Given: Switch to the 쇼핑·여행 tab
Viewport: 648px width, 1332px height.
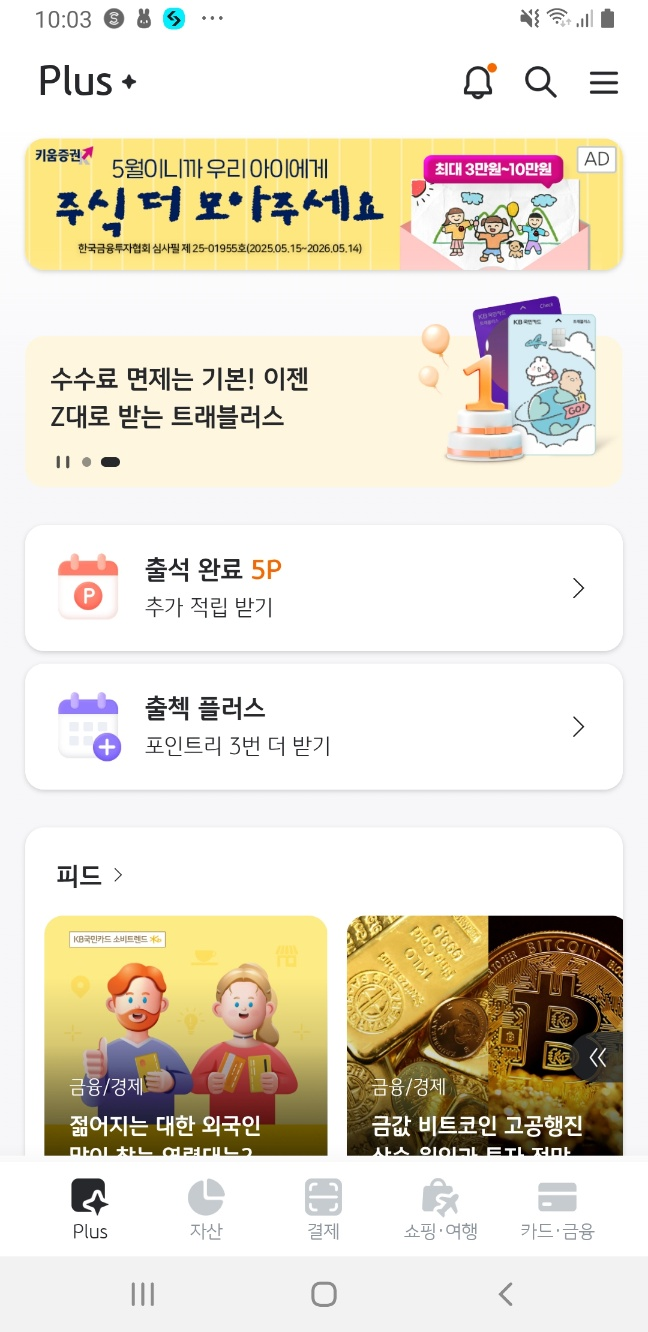Looking at the screenshot, I should coord(440,1209).
